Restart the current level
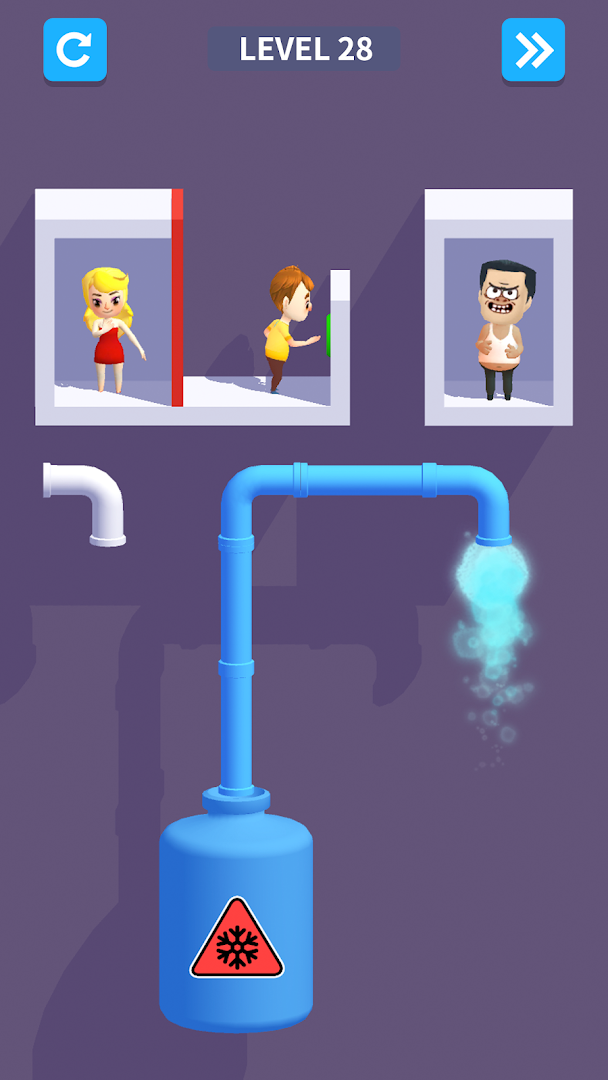This screenshot has height=1080, width=608. pyautogui.click(x=74, y=49)
